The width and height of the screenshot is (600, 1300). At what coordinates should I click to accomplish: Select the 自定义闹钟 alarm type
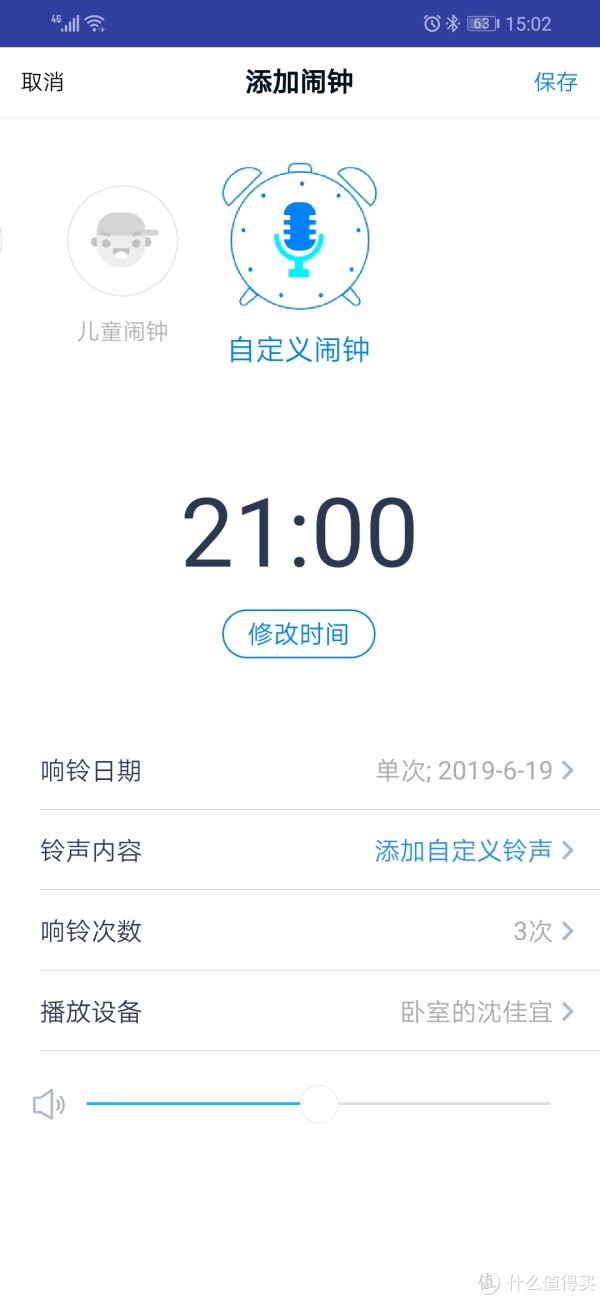(x=300, y=262)
